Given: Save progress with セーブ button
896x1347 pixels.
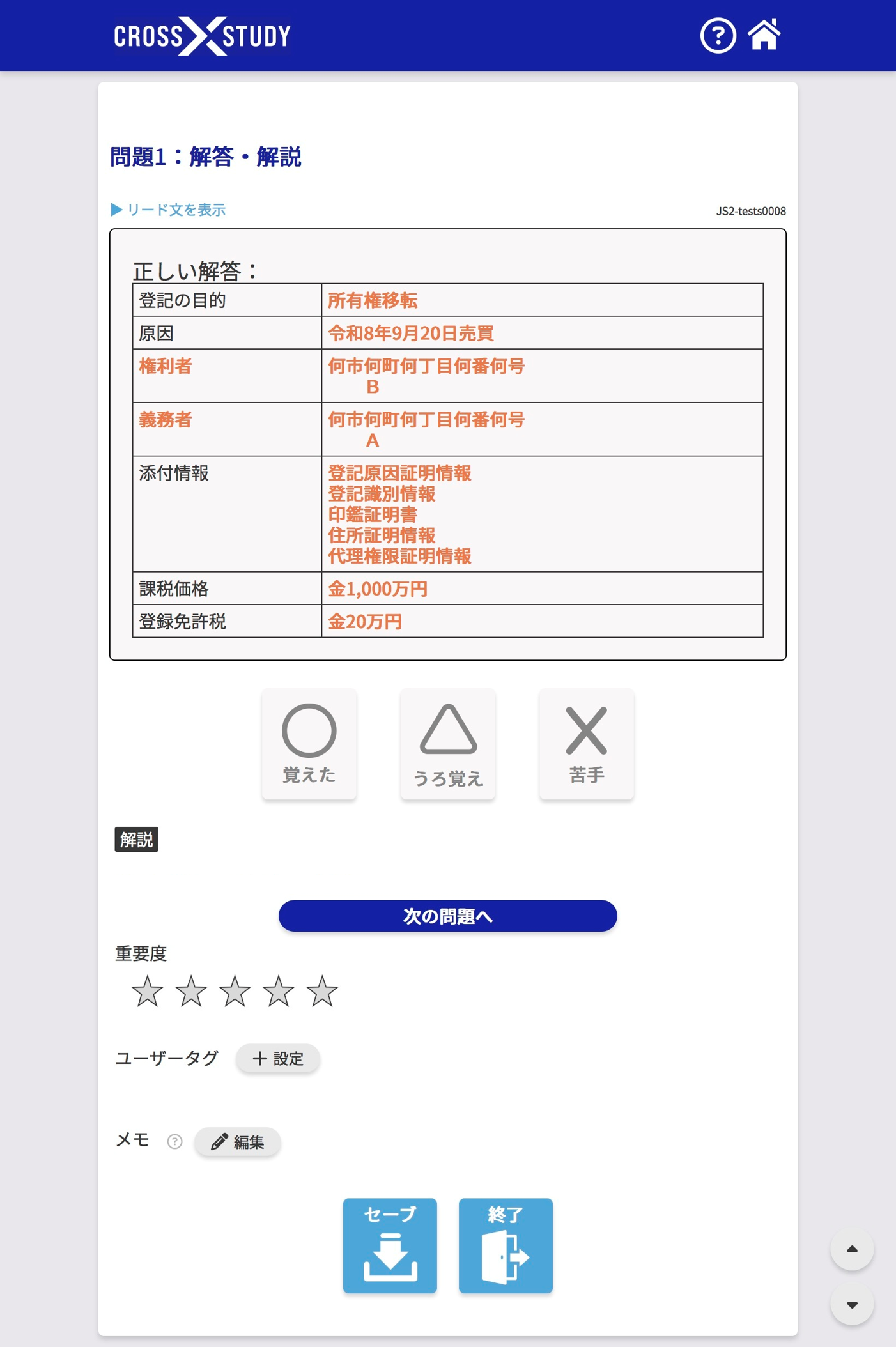Looking at the screenshot, I should coord(390,1245).
